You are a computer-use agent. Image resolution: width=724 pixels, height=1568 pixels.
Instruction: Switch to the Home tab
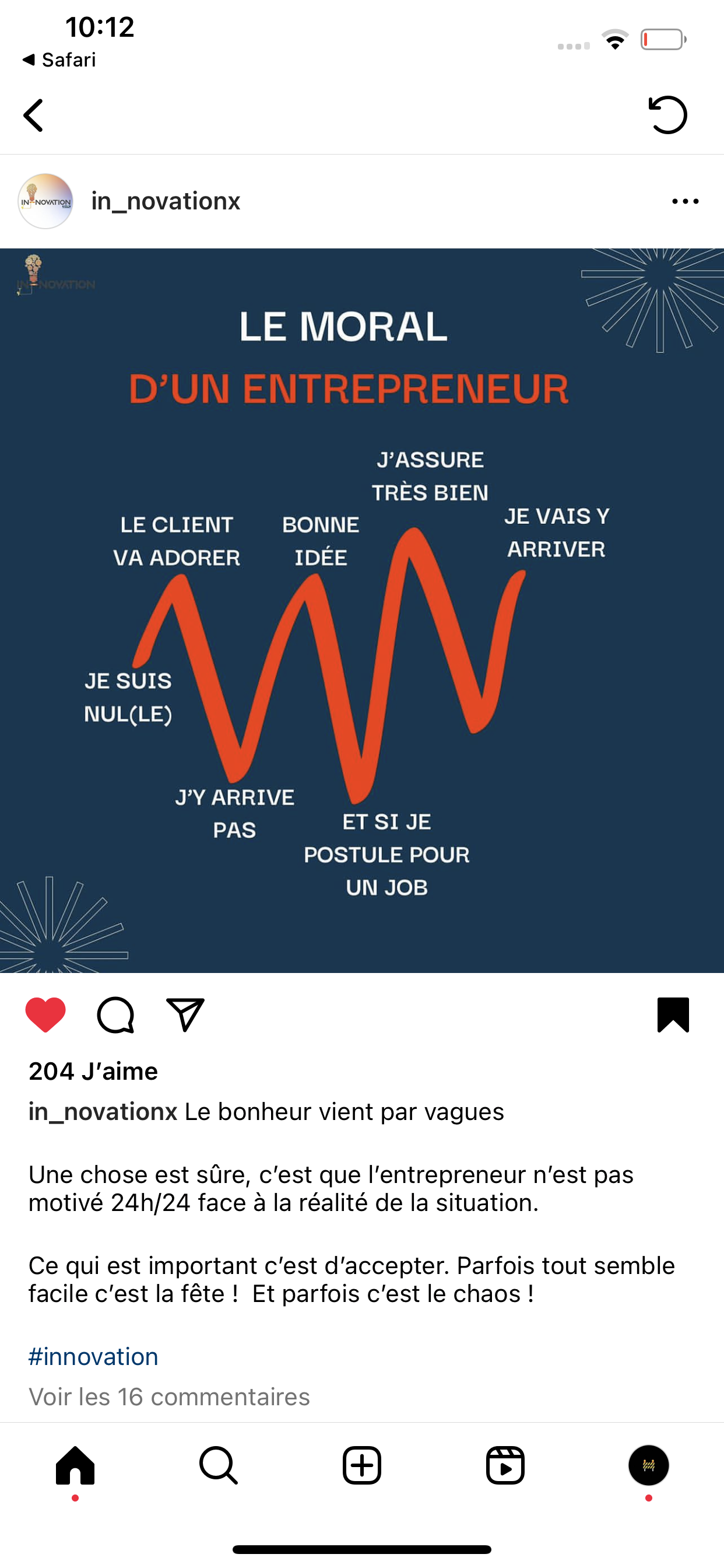(x=75, y=1466)
